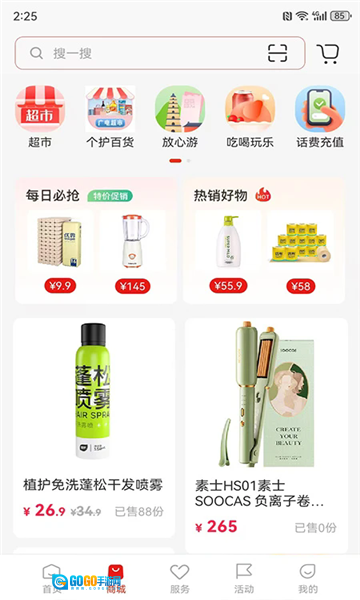Open the 搜一搜 search box
This screenshot has width=360, height=600.
click(160, 53)
